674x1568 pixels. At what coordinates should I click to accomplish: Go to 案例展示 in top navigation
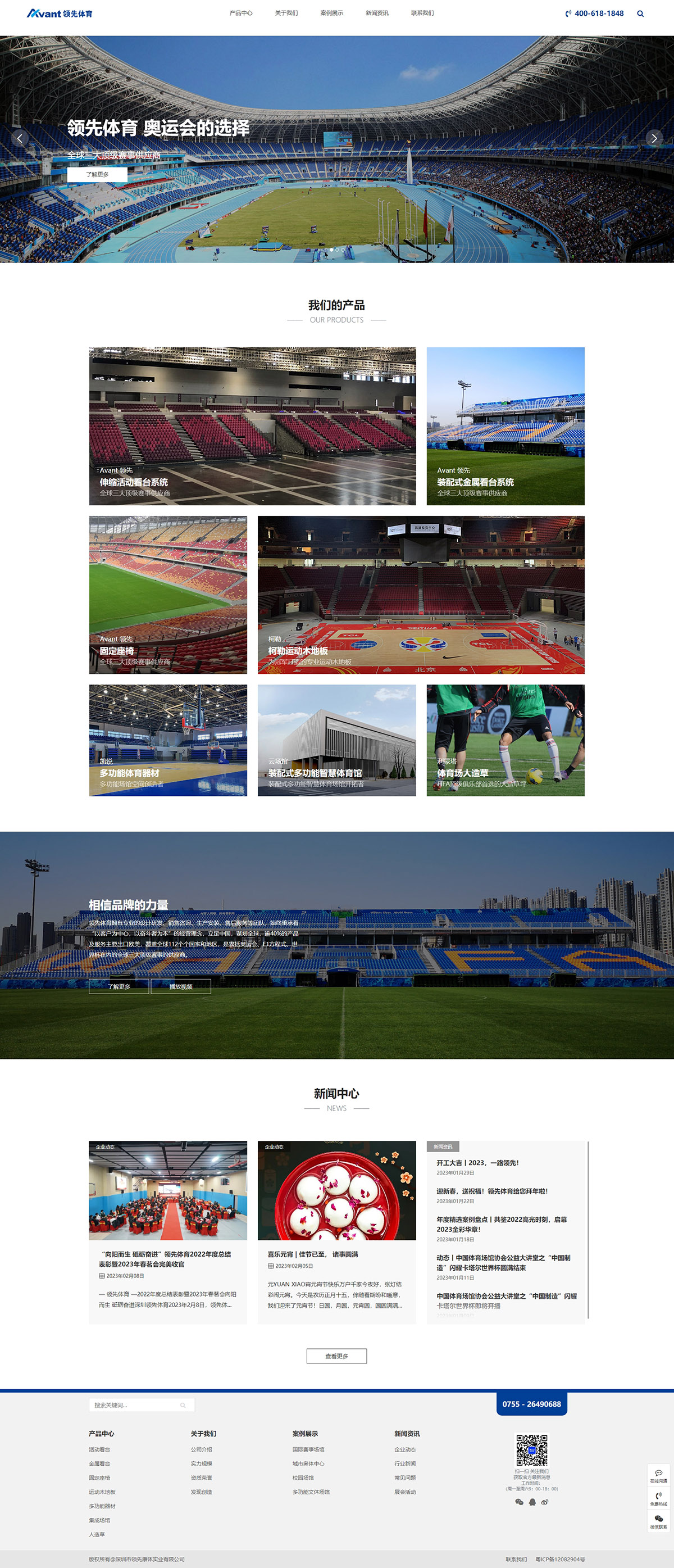(331, 13)
